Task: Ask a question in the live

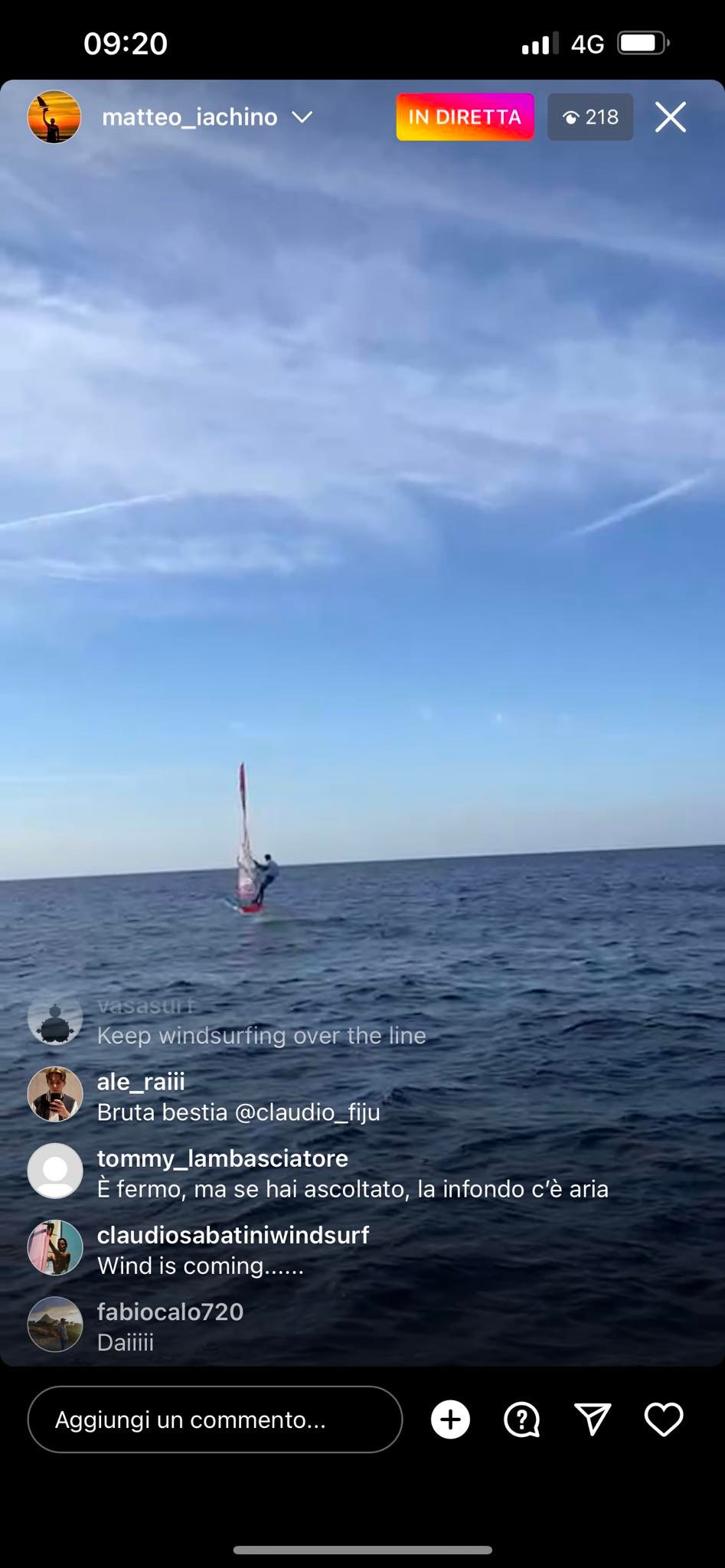Action: 522,1419
